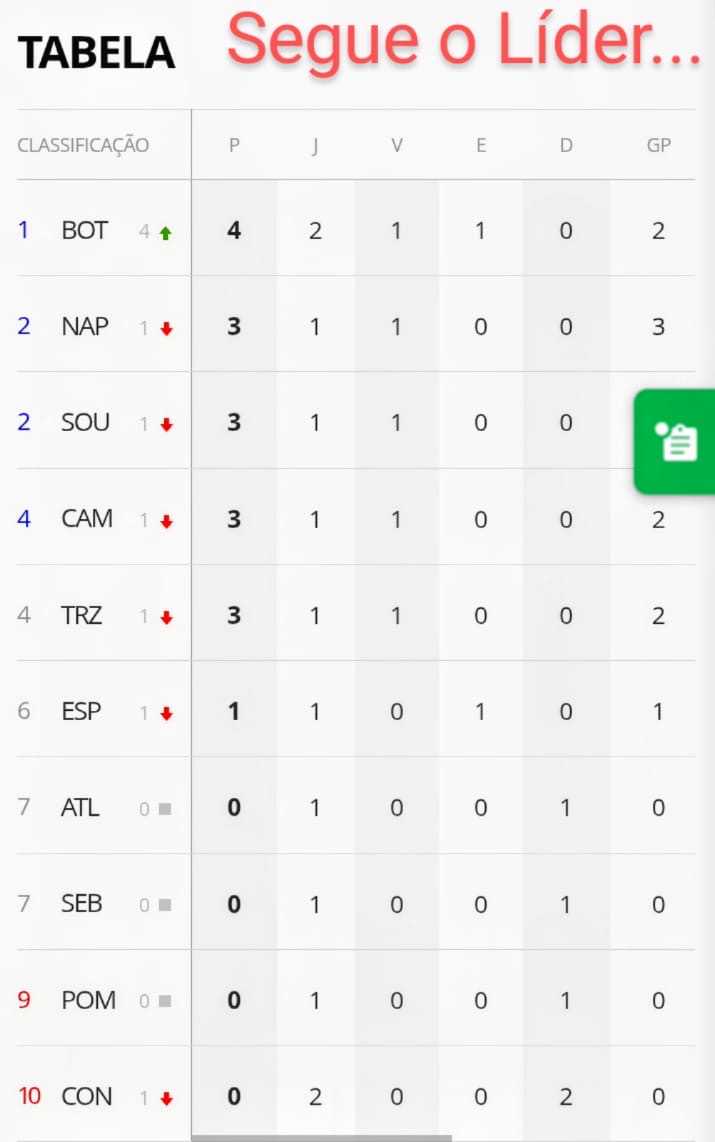Open the BOT team row

(85, 231)
